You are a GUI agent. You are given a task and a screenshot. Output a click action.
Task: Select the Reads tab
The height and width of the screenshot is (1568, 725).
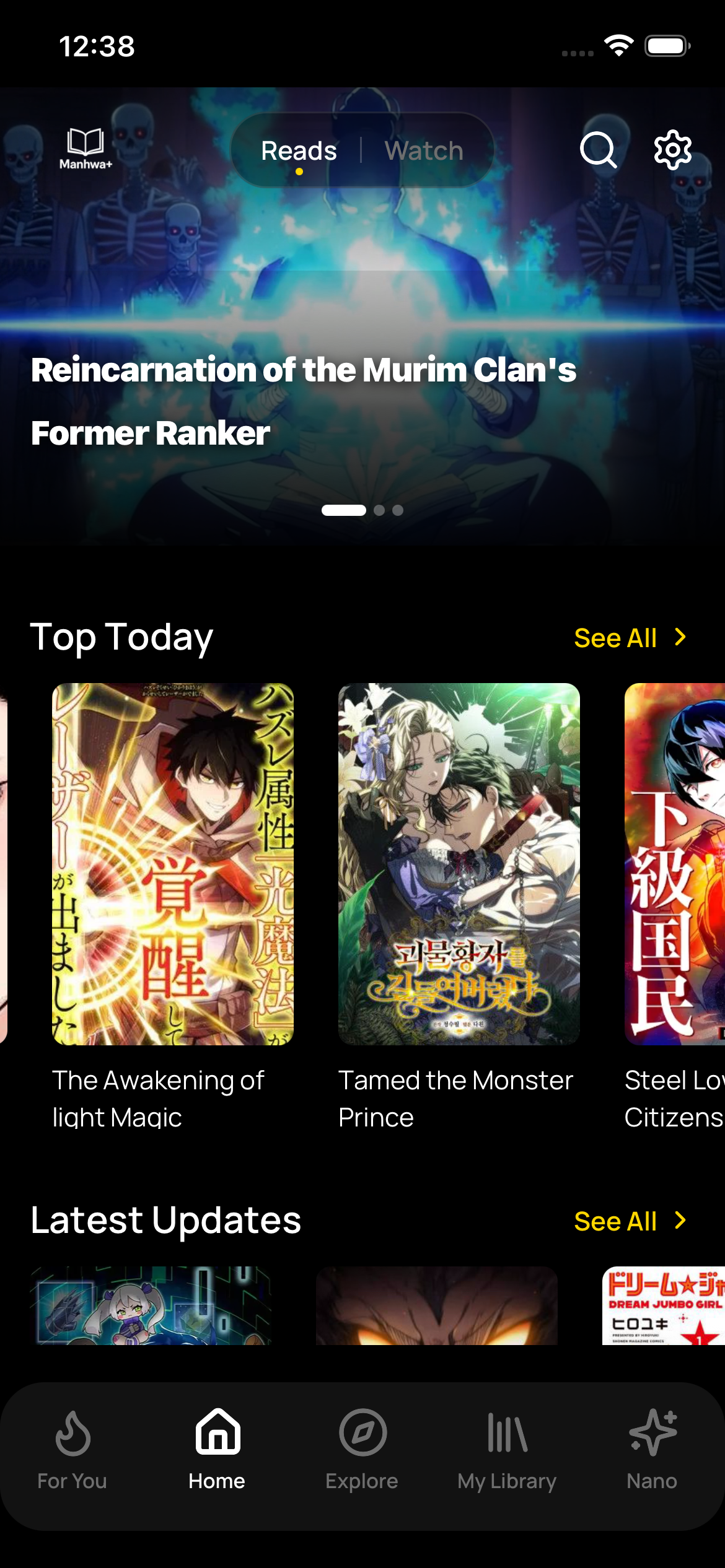(x=299, y=150)
